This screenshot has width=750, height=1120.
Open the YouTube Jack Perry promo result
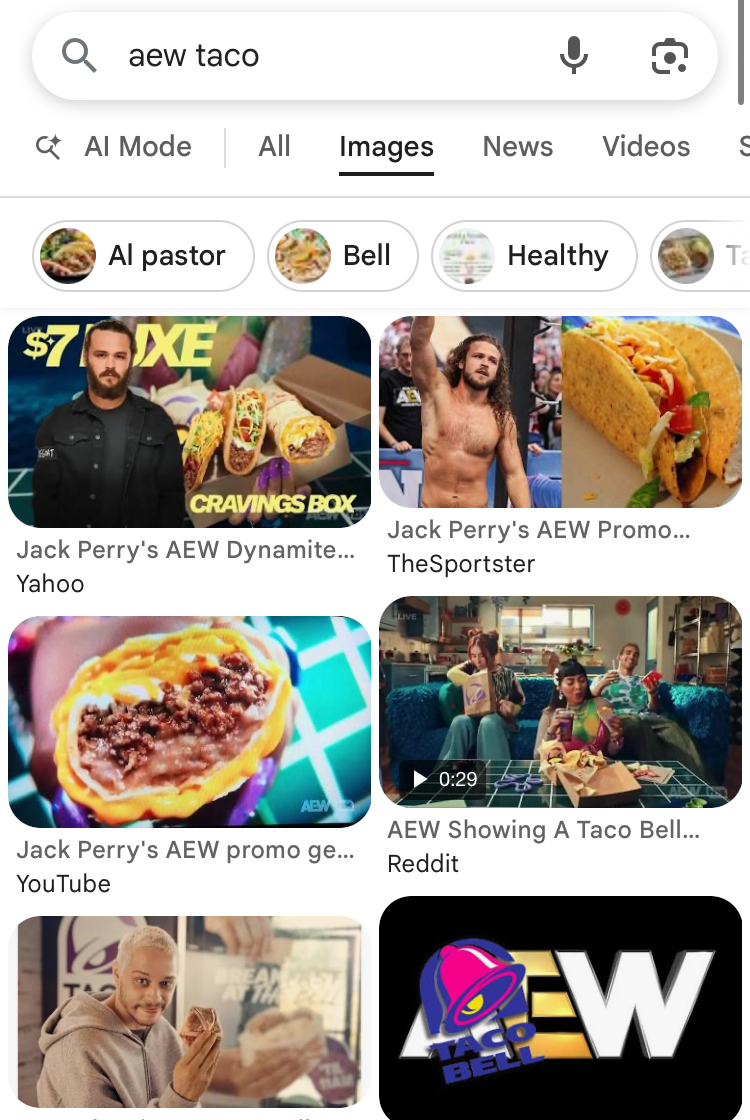(189, 721)
